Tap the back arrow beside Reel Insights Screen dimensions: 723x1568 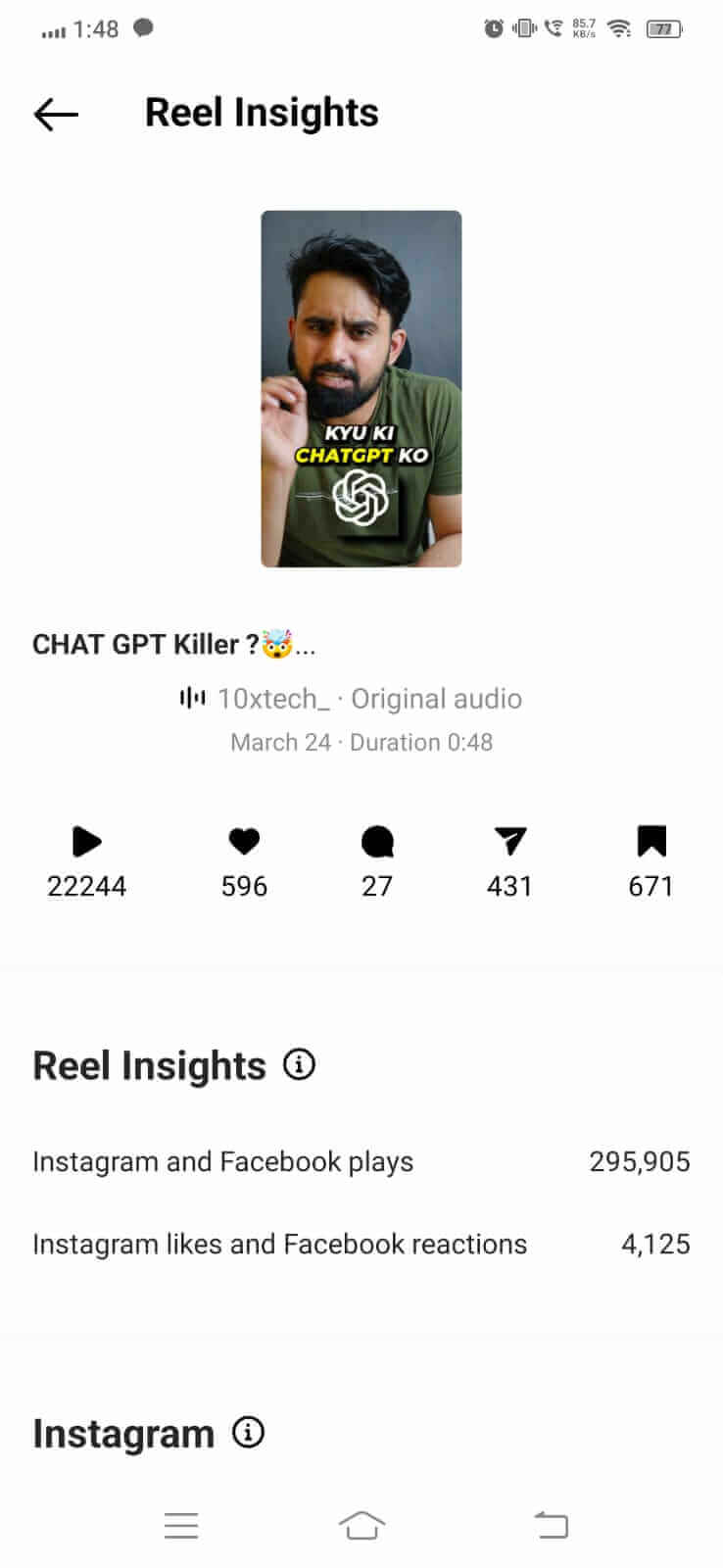tap(55, 114)
